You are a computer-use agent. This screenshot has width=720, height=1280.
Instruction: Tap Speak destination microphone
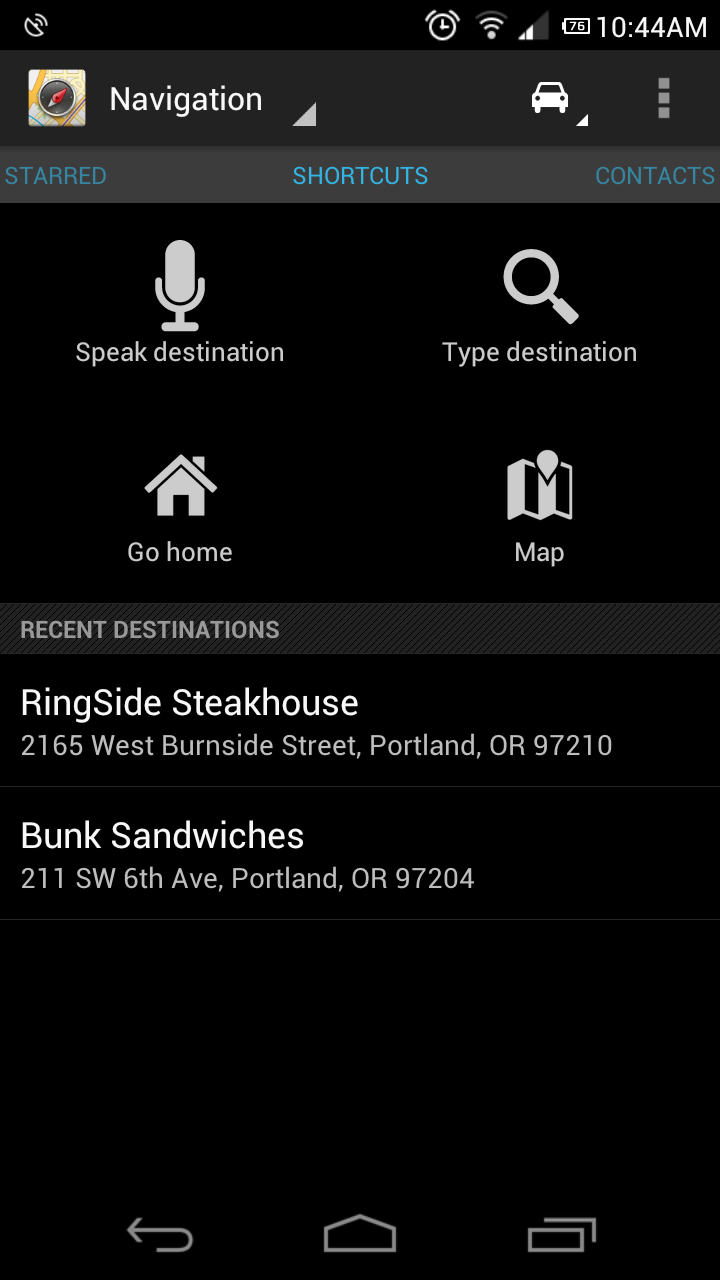click(x=180, y=302)
